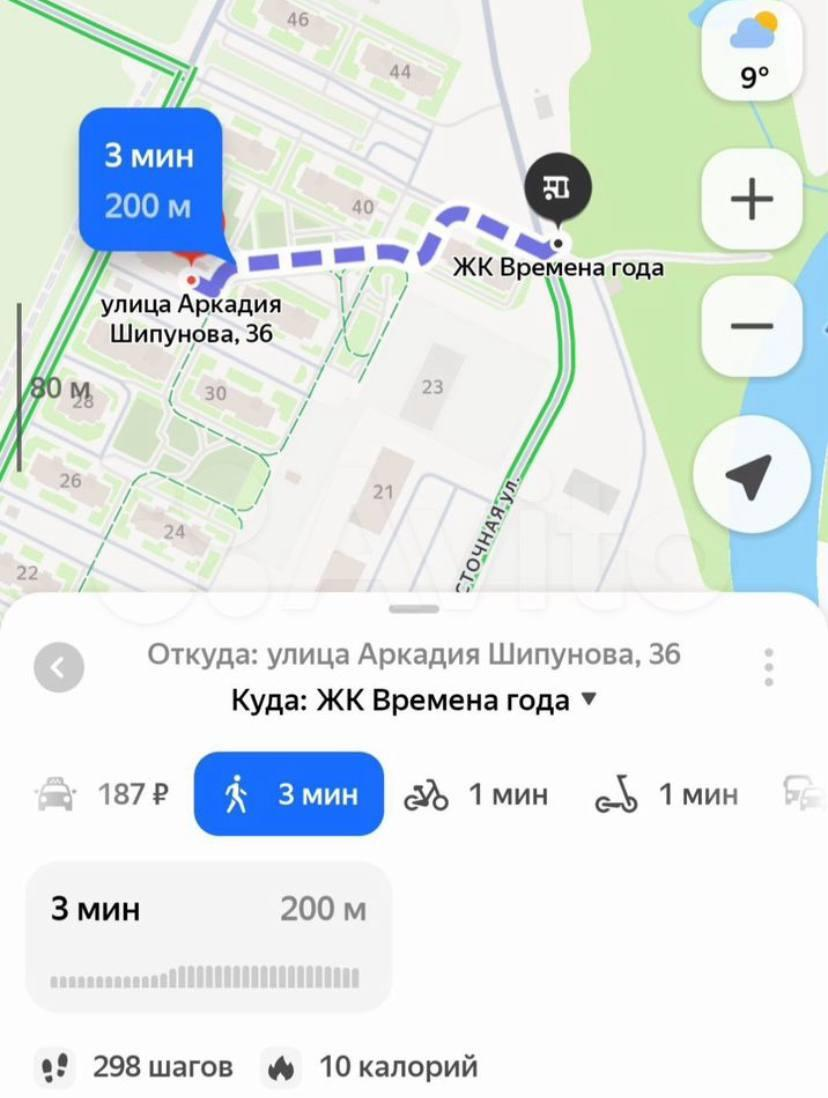Edit starting point улица Аркадия Шипунова, 36

point(414,654)
